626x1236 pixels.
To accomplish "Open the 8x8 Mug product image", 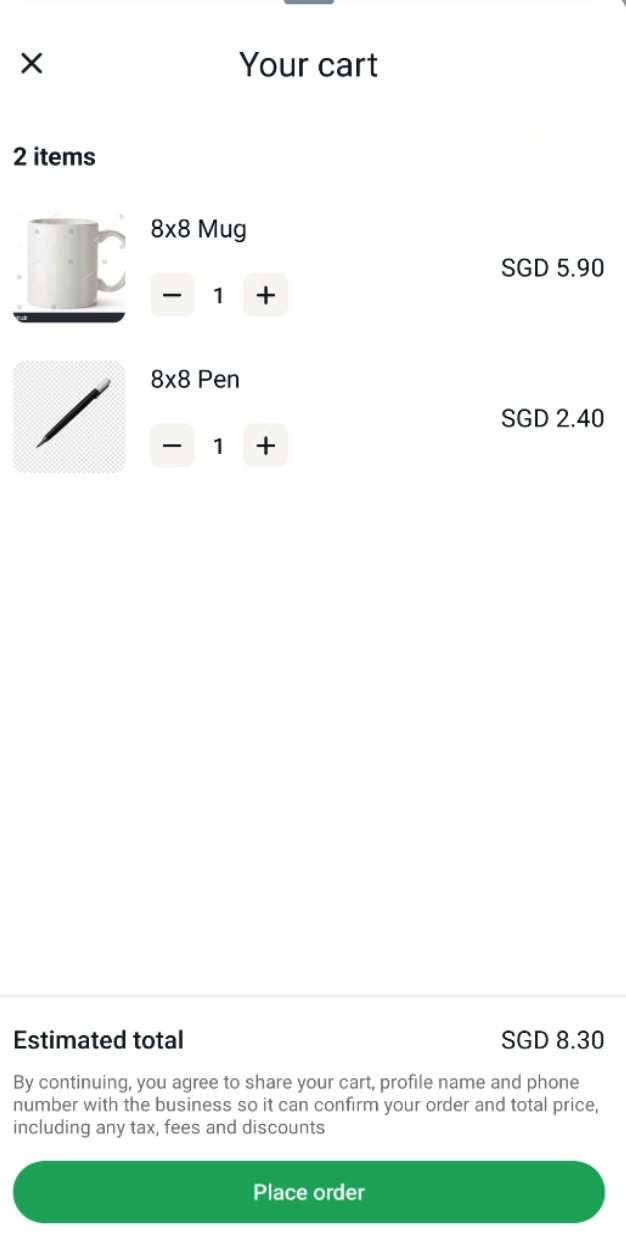I will point(69,267).
